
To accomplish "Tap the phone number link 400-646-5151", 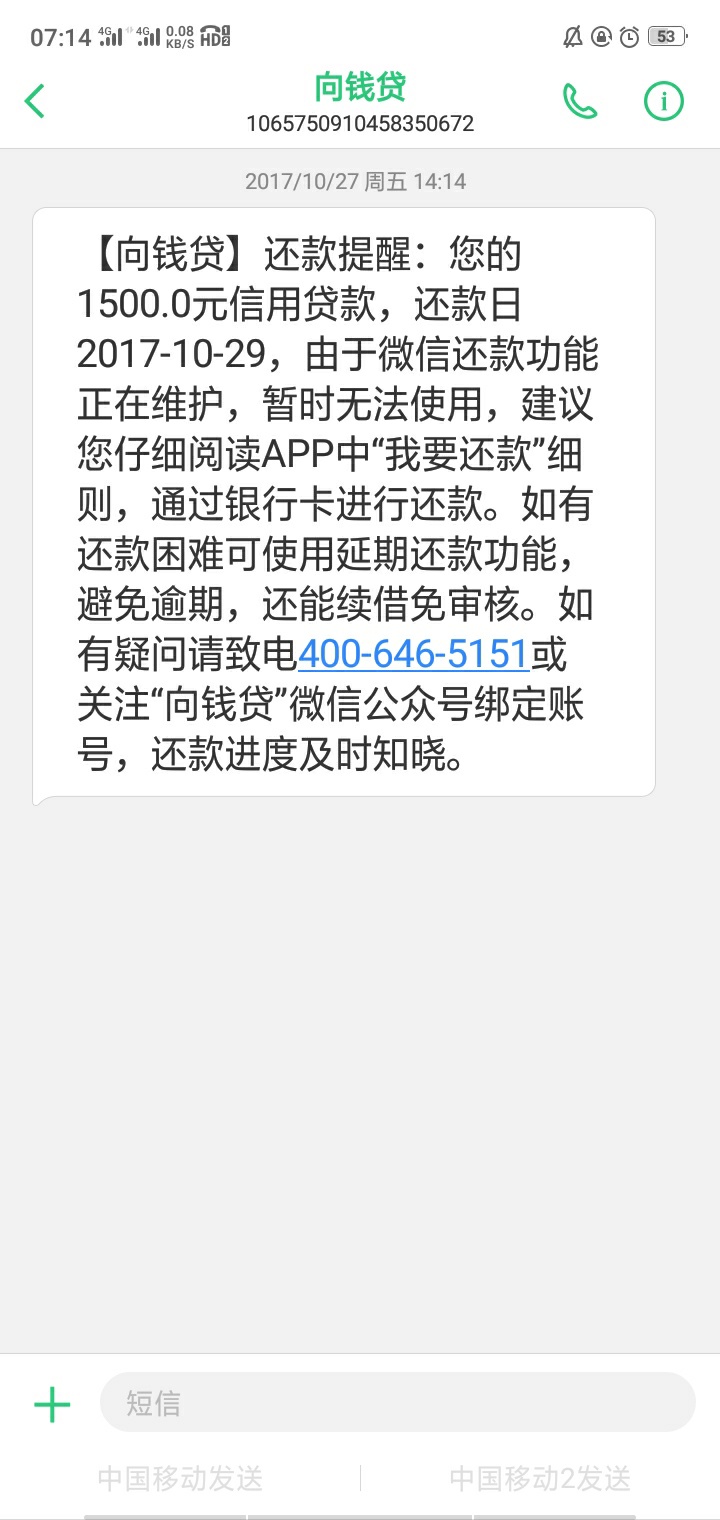I will point(413,654).
